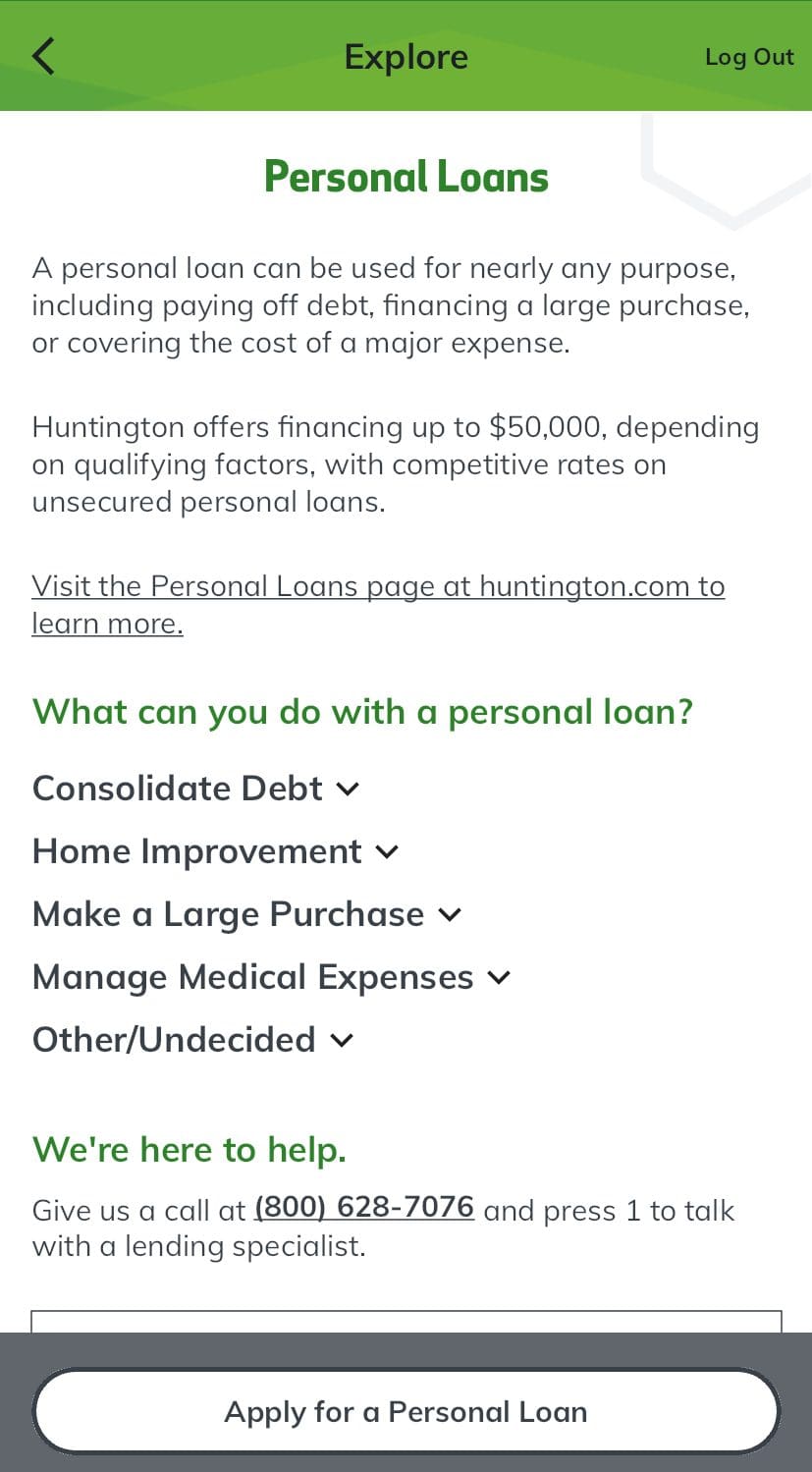Tap the Make a Large Purchase chevron icon
Screen dimensions: 812x1472
point(450,915)
